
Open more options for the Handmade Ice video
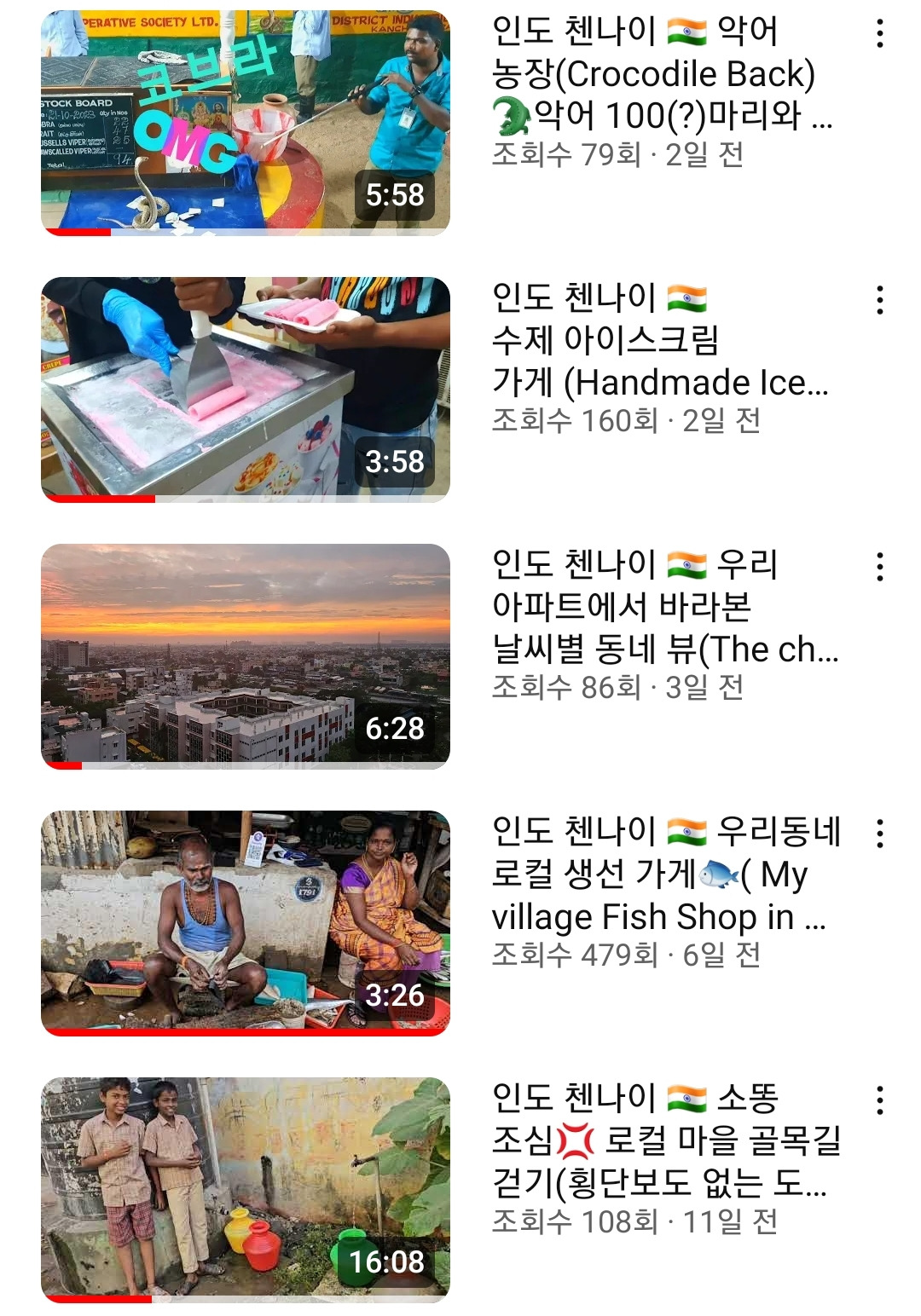pyautogui.click(x=879, y=301)
